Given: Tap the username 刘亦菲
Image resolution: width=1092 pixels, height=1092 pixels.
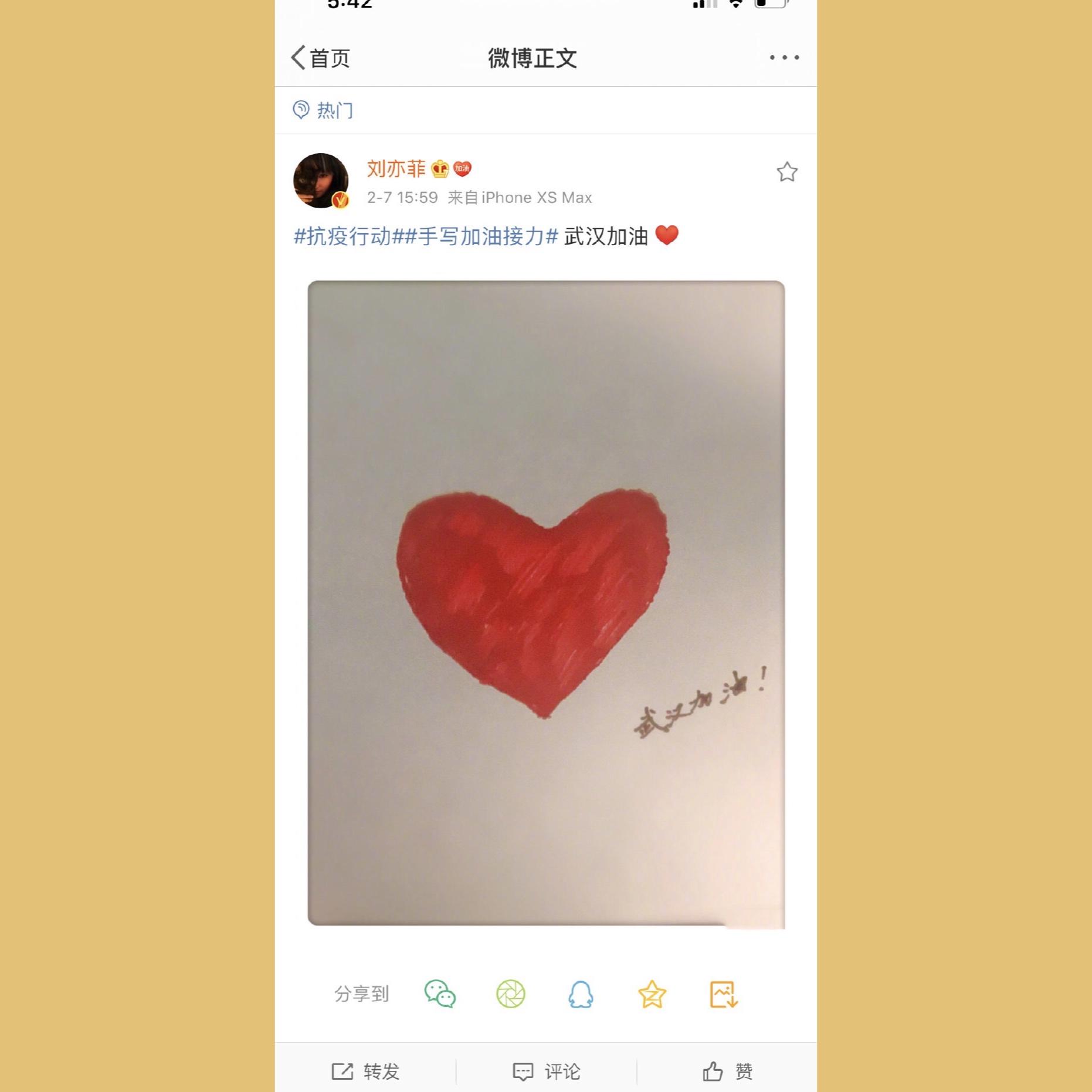Looking at the screenshot, I should (396, 169).
